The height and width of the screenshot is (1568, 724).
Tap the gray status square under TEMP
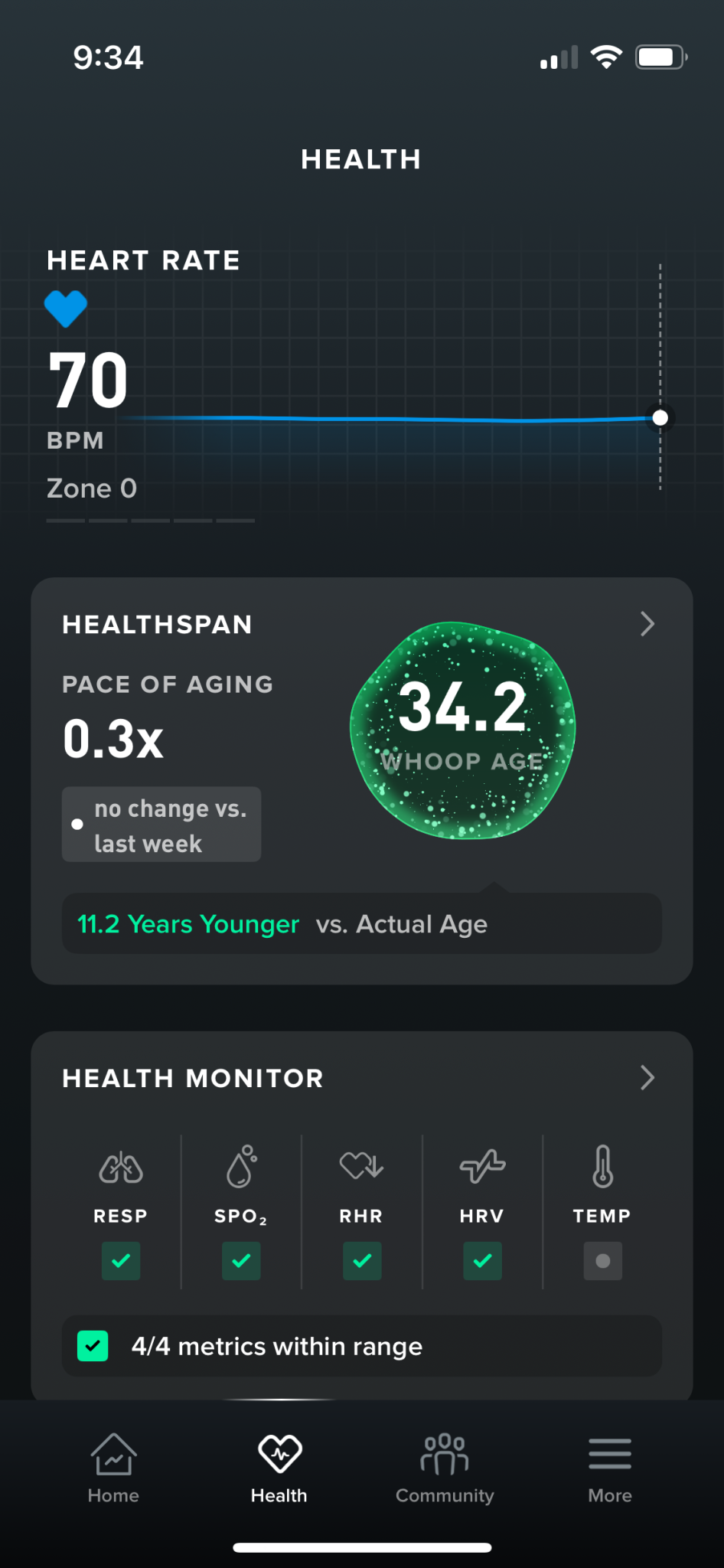tap(602, 1261)
